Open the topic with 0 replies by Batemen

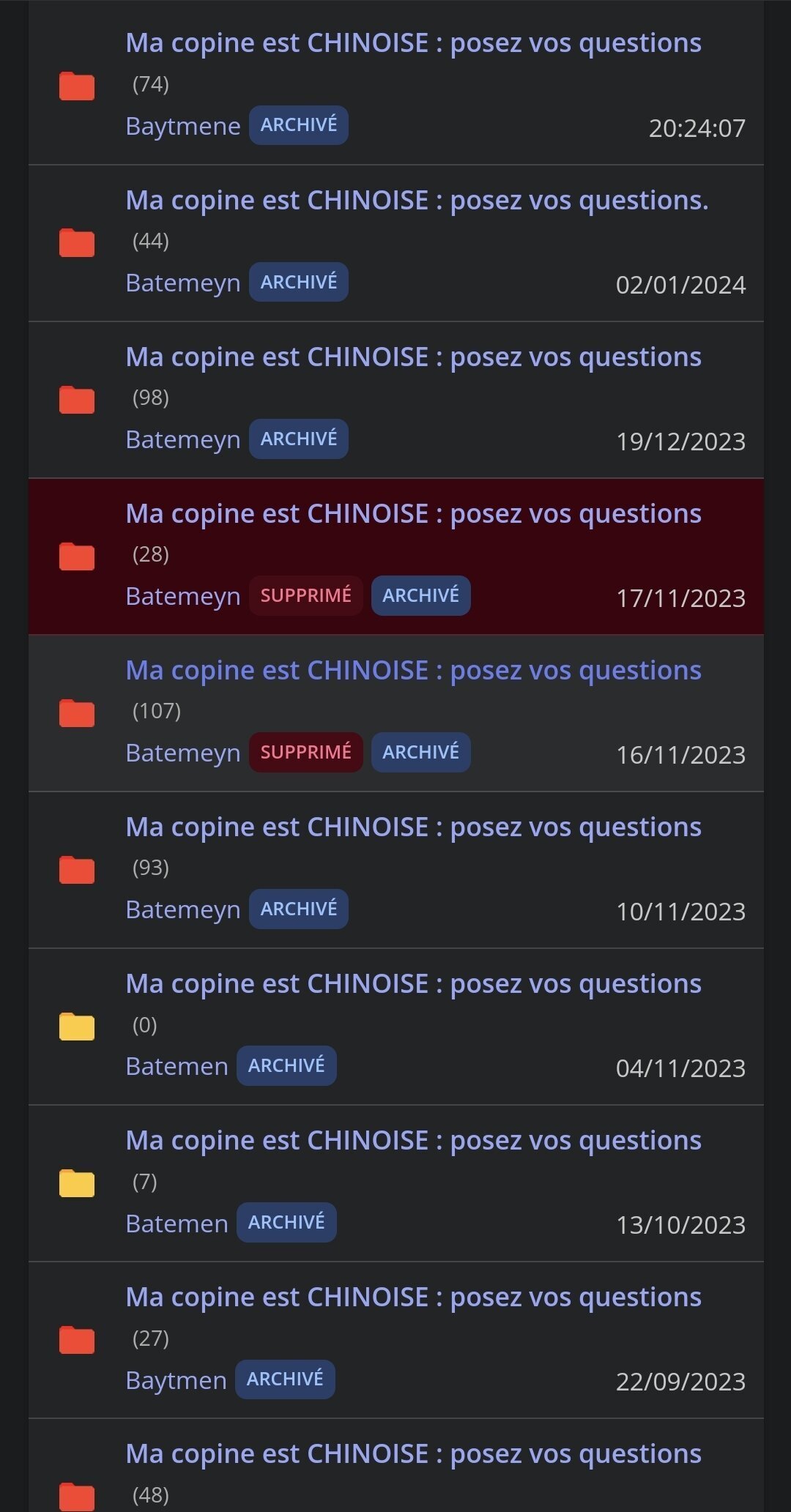pyautogui.click(x=413, y=983)
